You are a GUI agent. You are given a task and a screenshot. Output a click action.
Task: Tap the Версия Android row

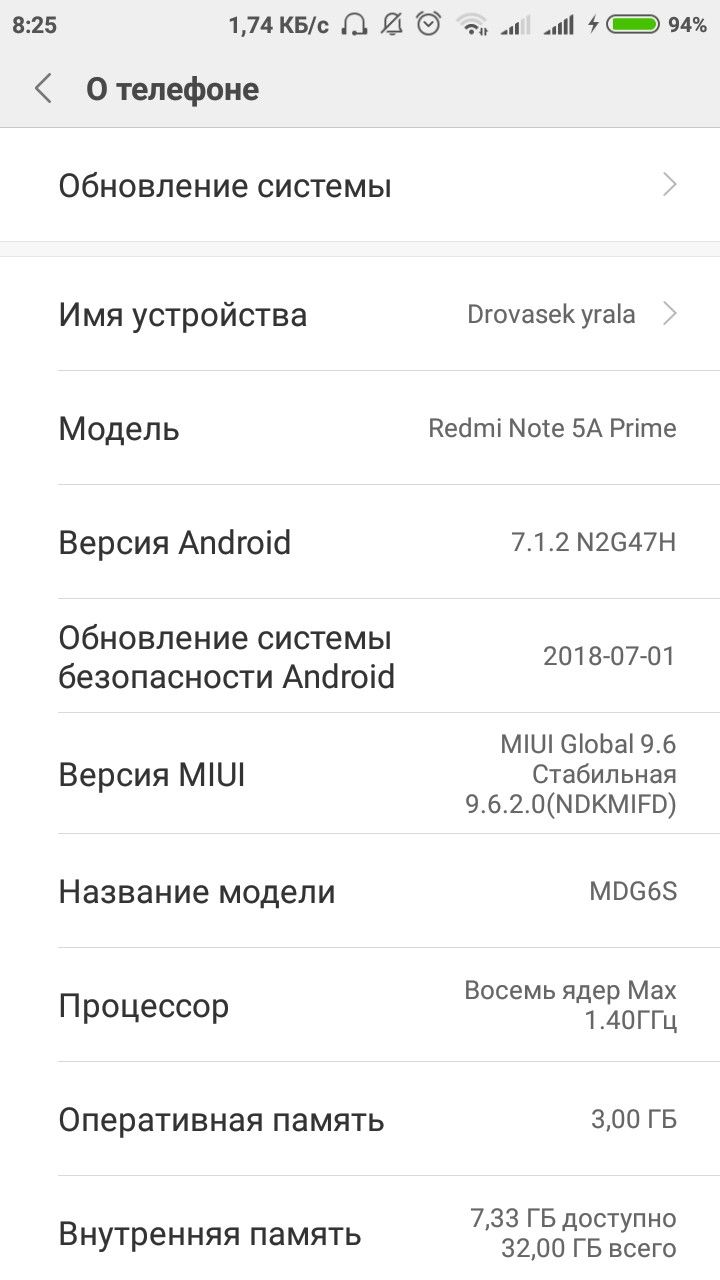tap(360, 542)
